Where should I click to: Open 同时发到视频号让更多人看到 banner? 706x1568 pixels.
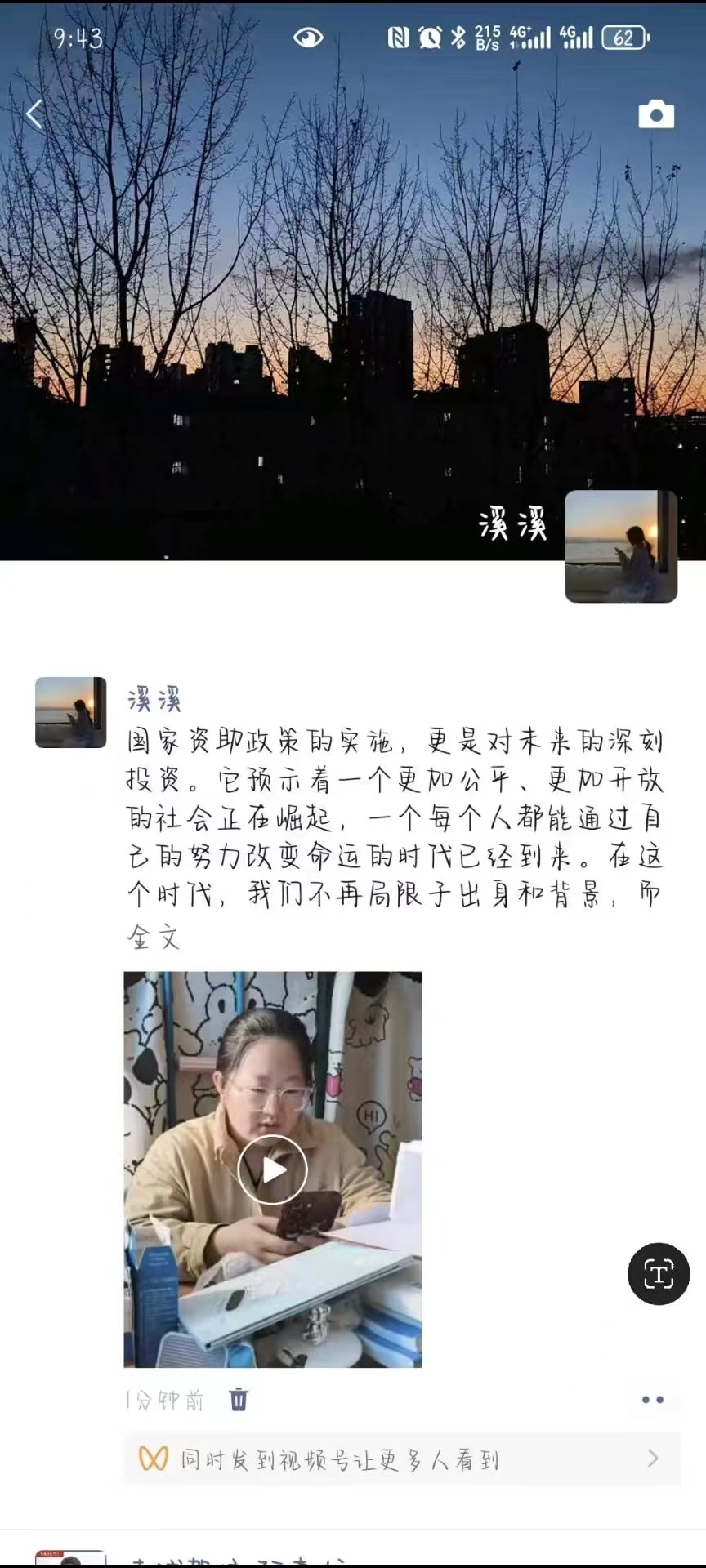pos(401,1458)
